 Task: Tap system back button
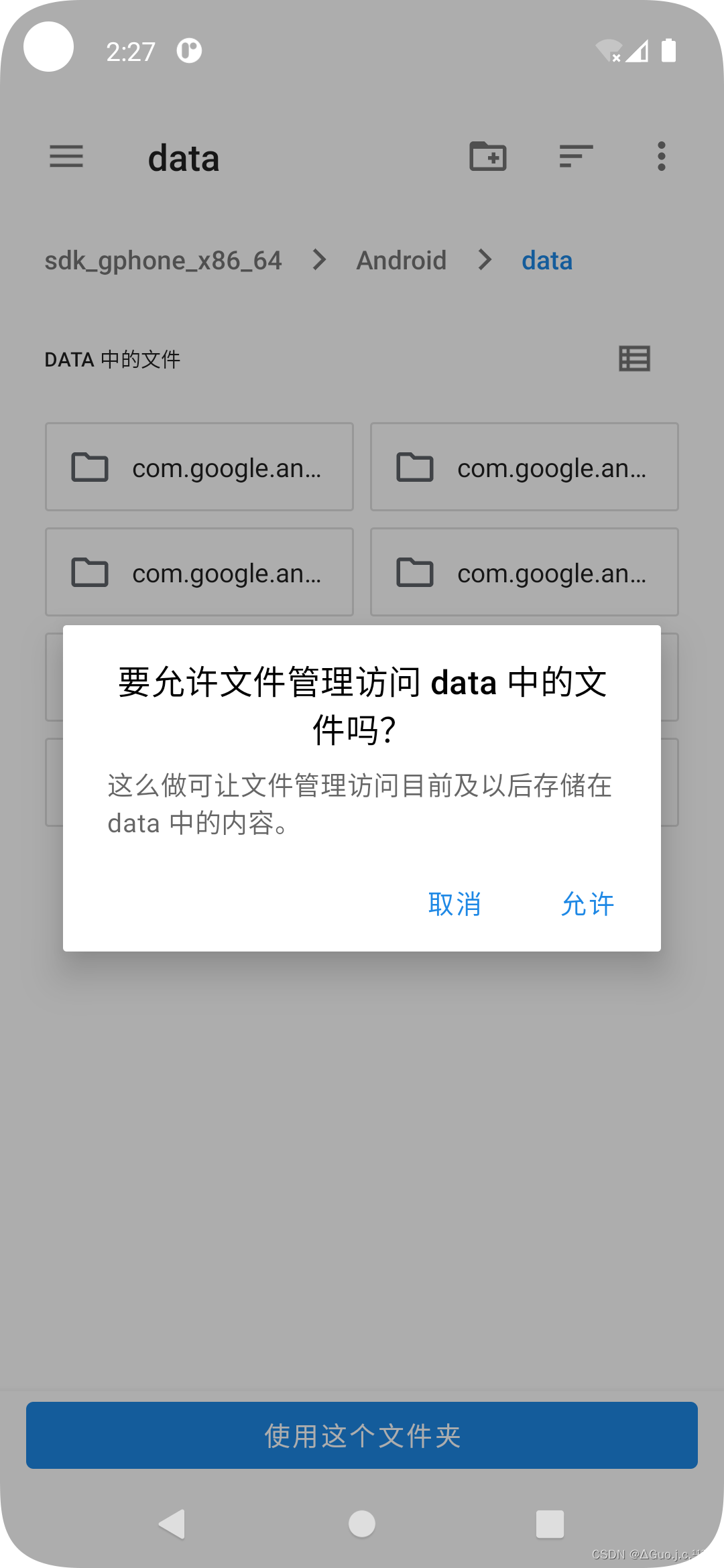(x=172, y=1524)
